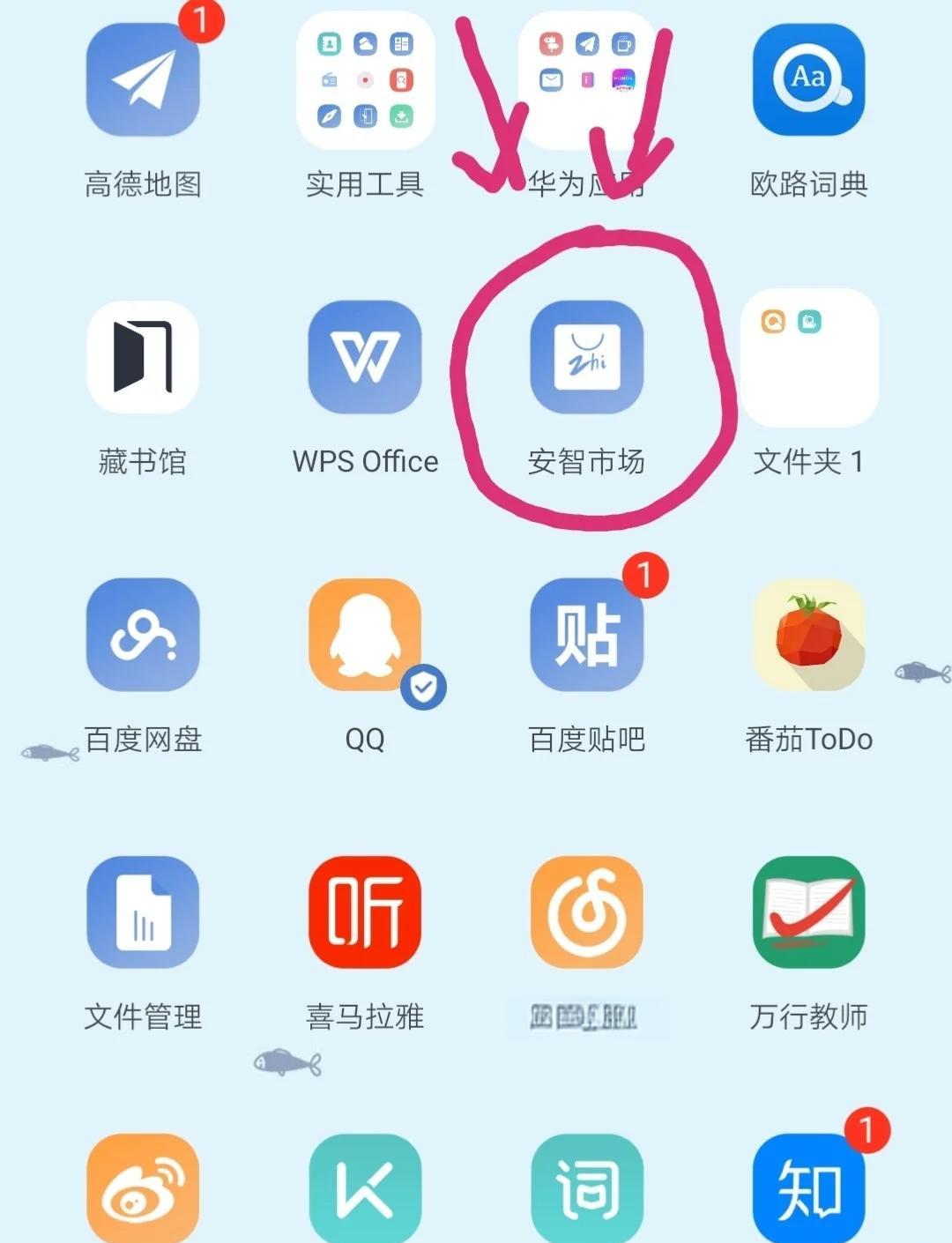Image resolution: width=952 pixels, height=1243 pixels.
Task: Open the 万行教师 teaching app
Action: coord(807,912)
